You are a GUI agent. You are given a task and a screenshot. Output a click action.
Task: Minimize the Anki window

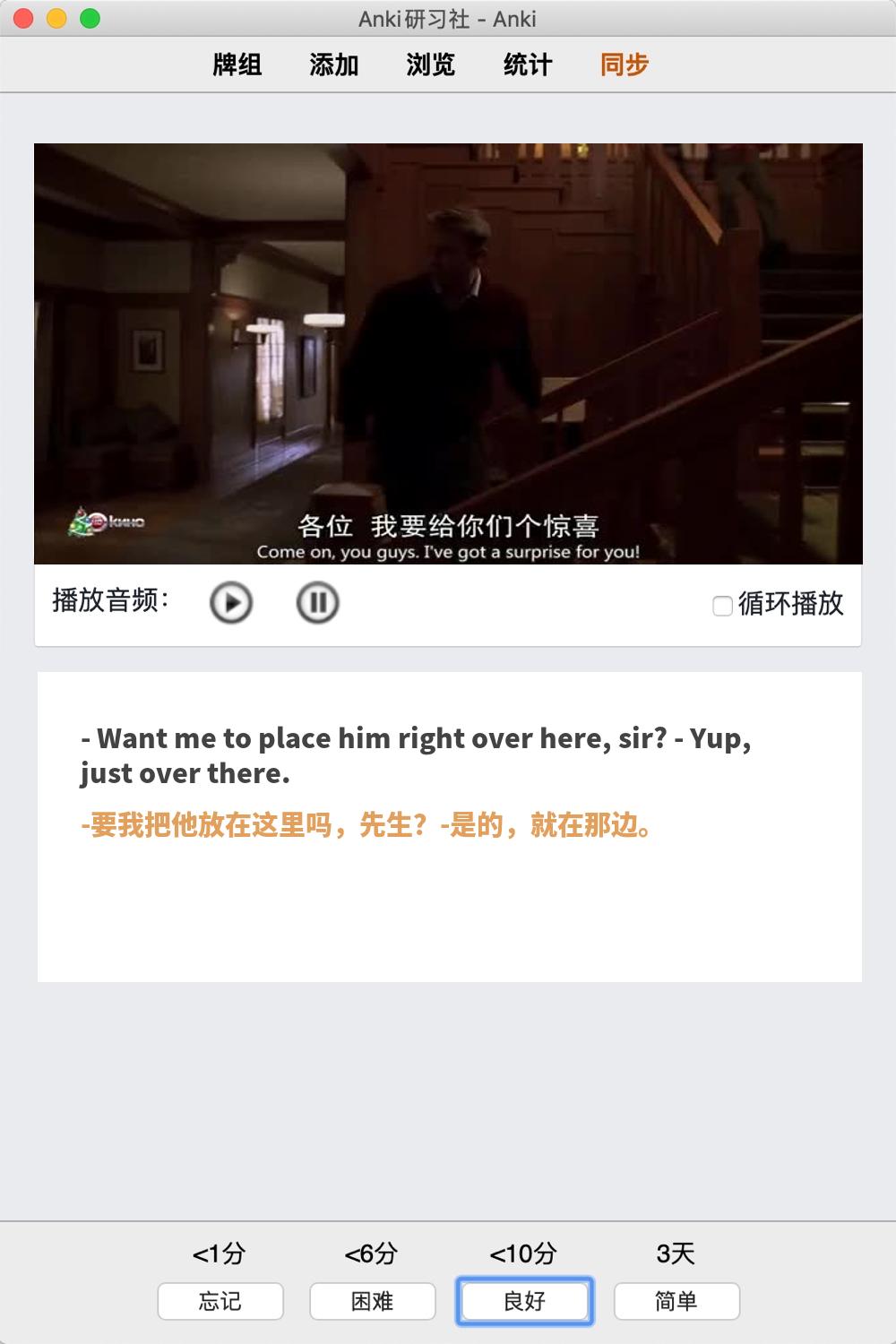pos(57,18)
